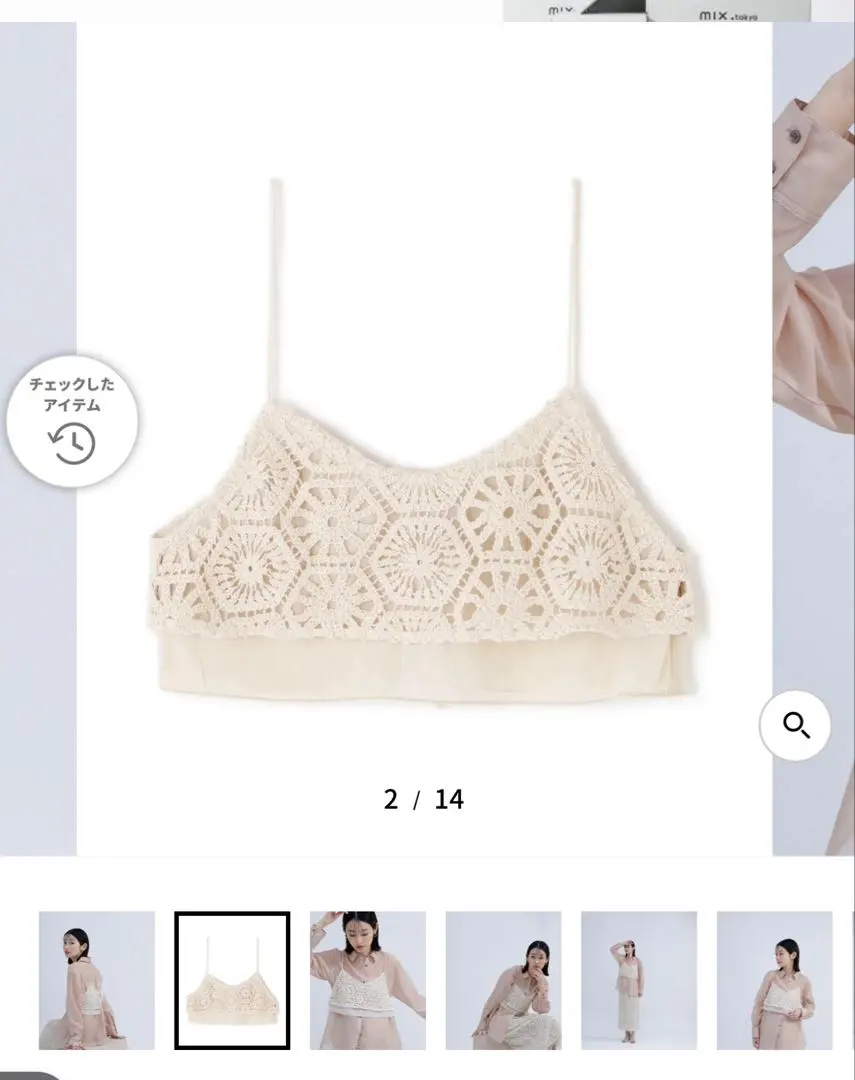855x1080 pixels.
Task: Show the full-length standing model thumbnail
Action: coord(639,979)
